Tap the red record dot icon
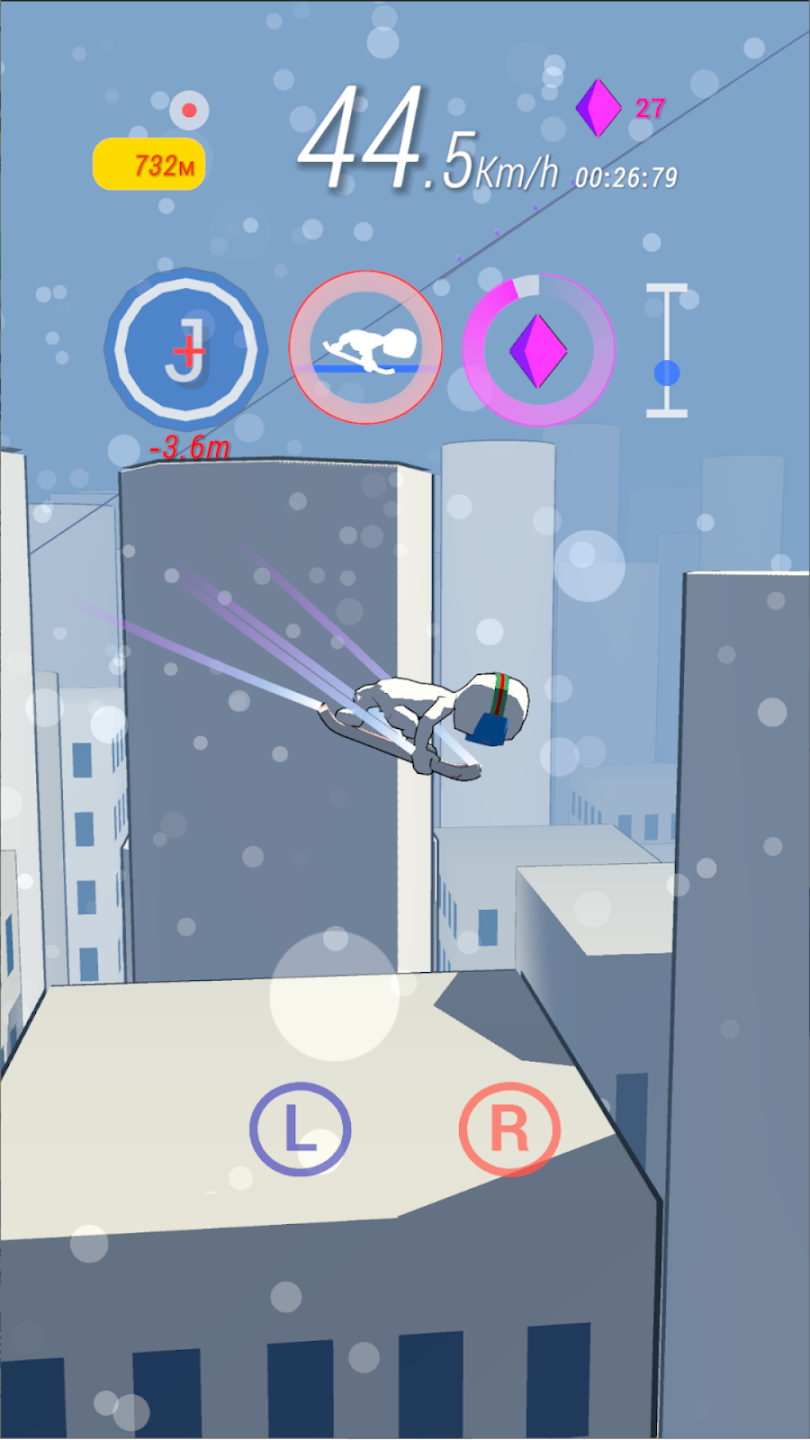 tap(188, 110)
